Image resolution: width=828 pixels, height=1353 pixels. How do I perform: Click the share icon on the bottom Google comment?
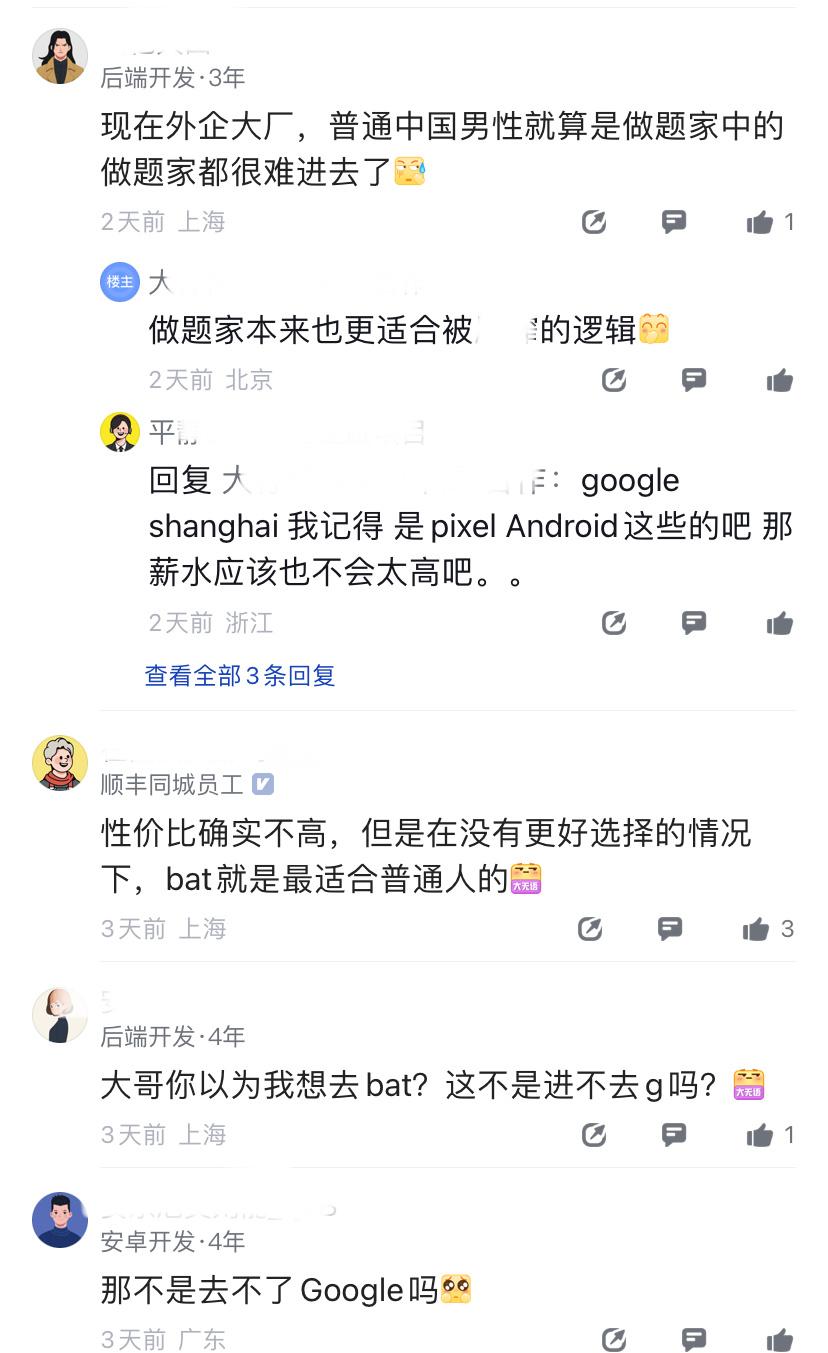pyautogui.click(x=614, y=1339)
